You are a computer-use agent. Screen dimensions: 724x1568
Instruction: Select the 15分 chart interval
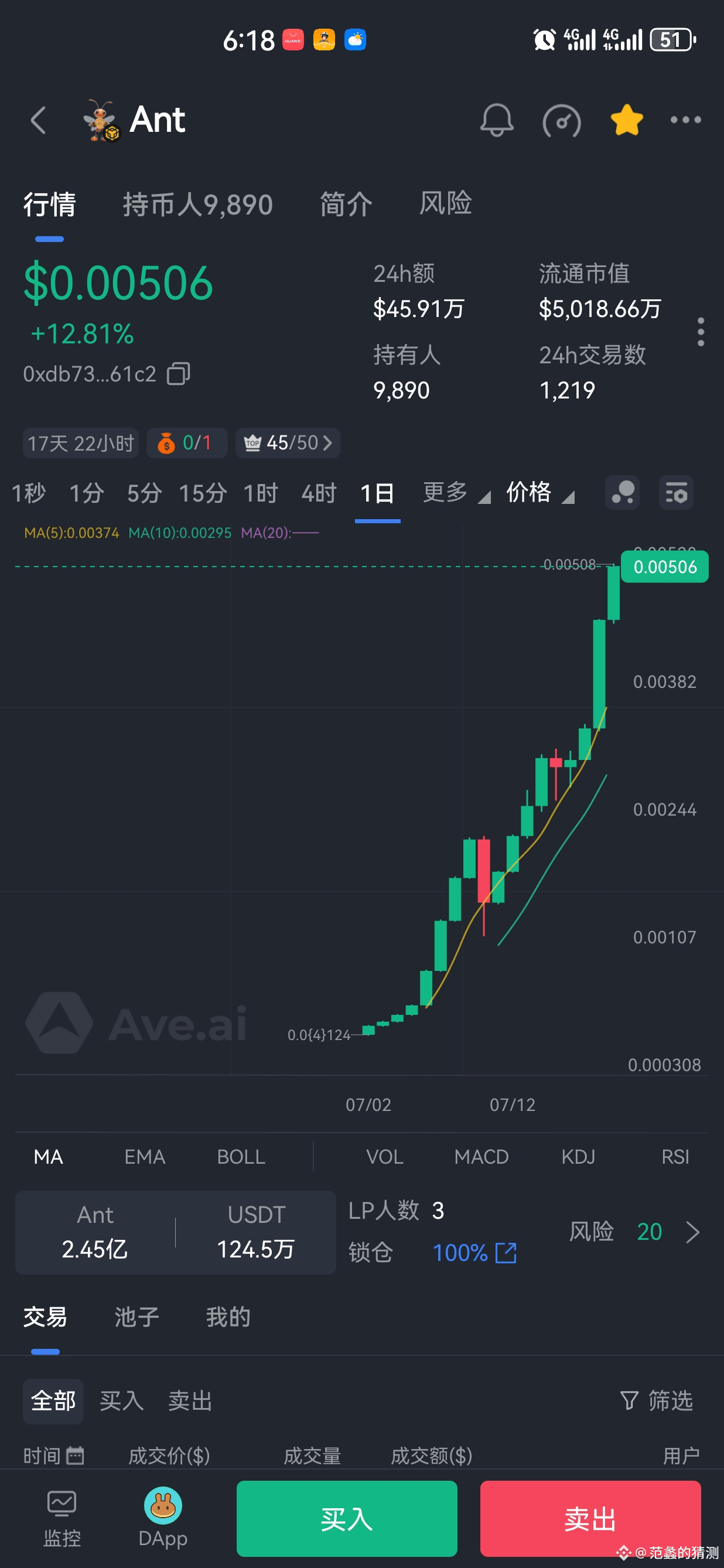(x=203, y=493)
